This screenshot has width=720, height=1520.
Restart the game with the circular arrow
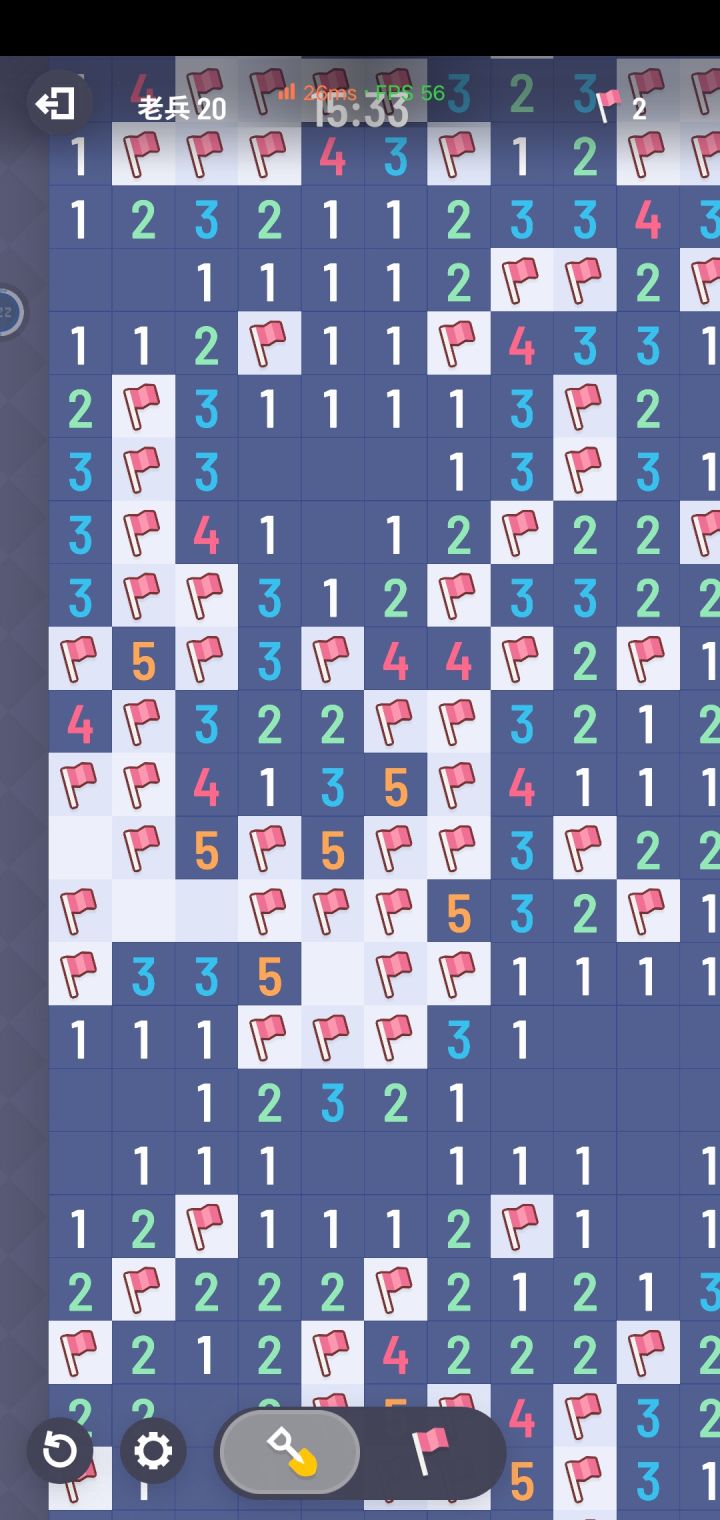tap(60, 1452)
